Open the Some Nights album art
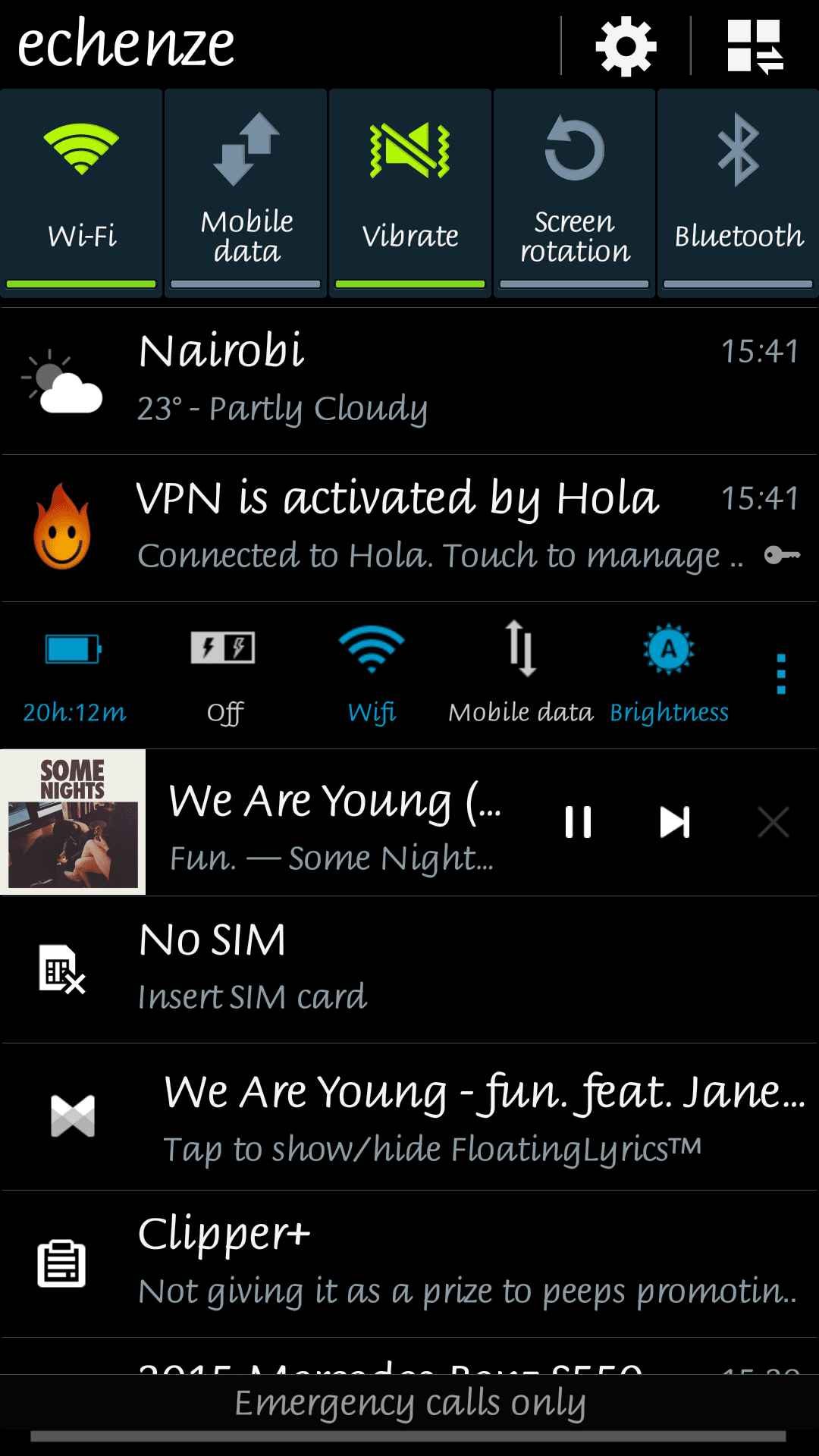 73,822
